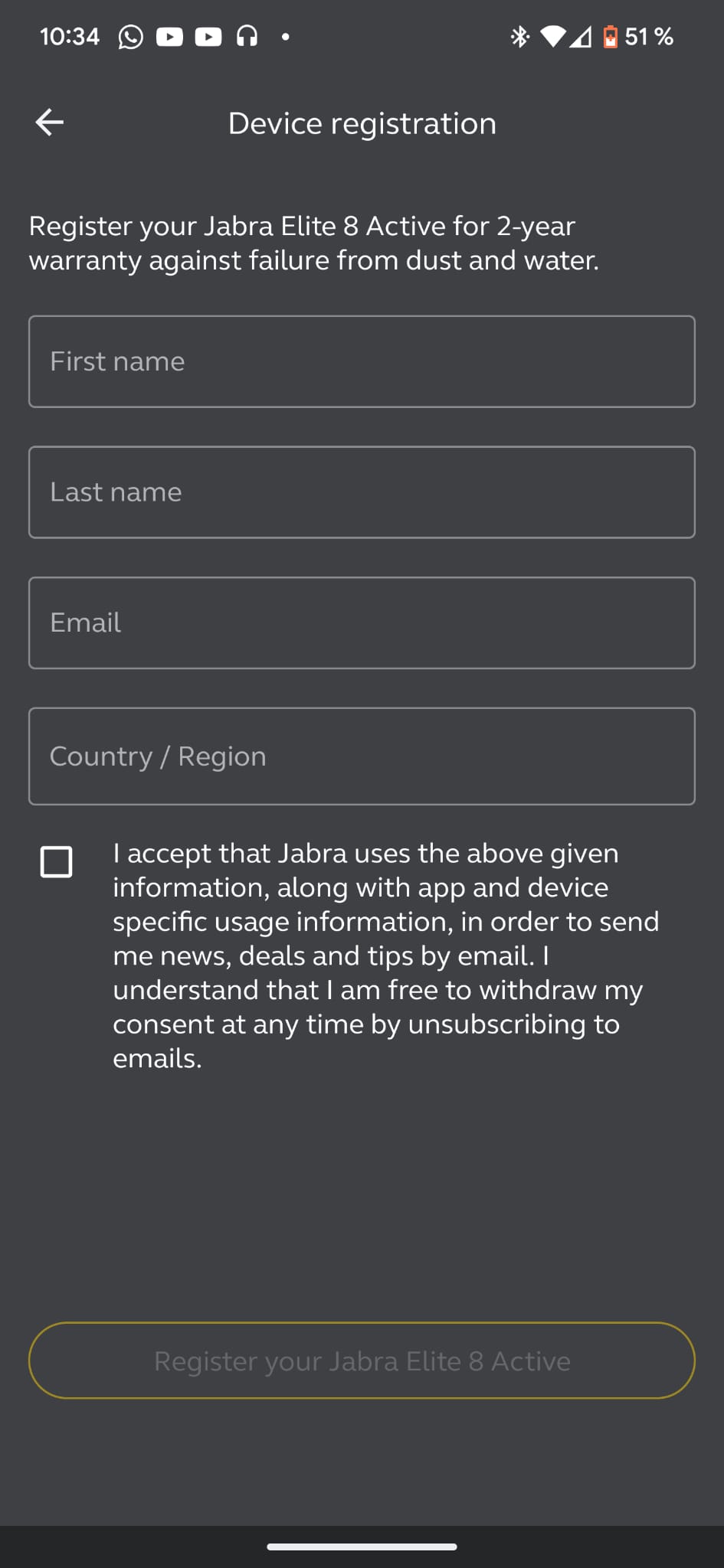Select the Email input field
The height and width of the screenshot is (1568, 724).
point(362,622)
